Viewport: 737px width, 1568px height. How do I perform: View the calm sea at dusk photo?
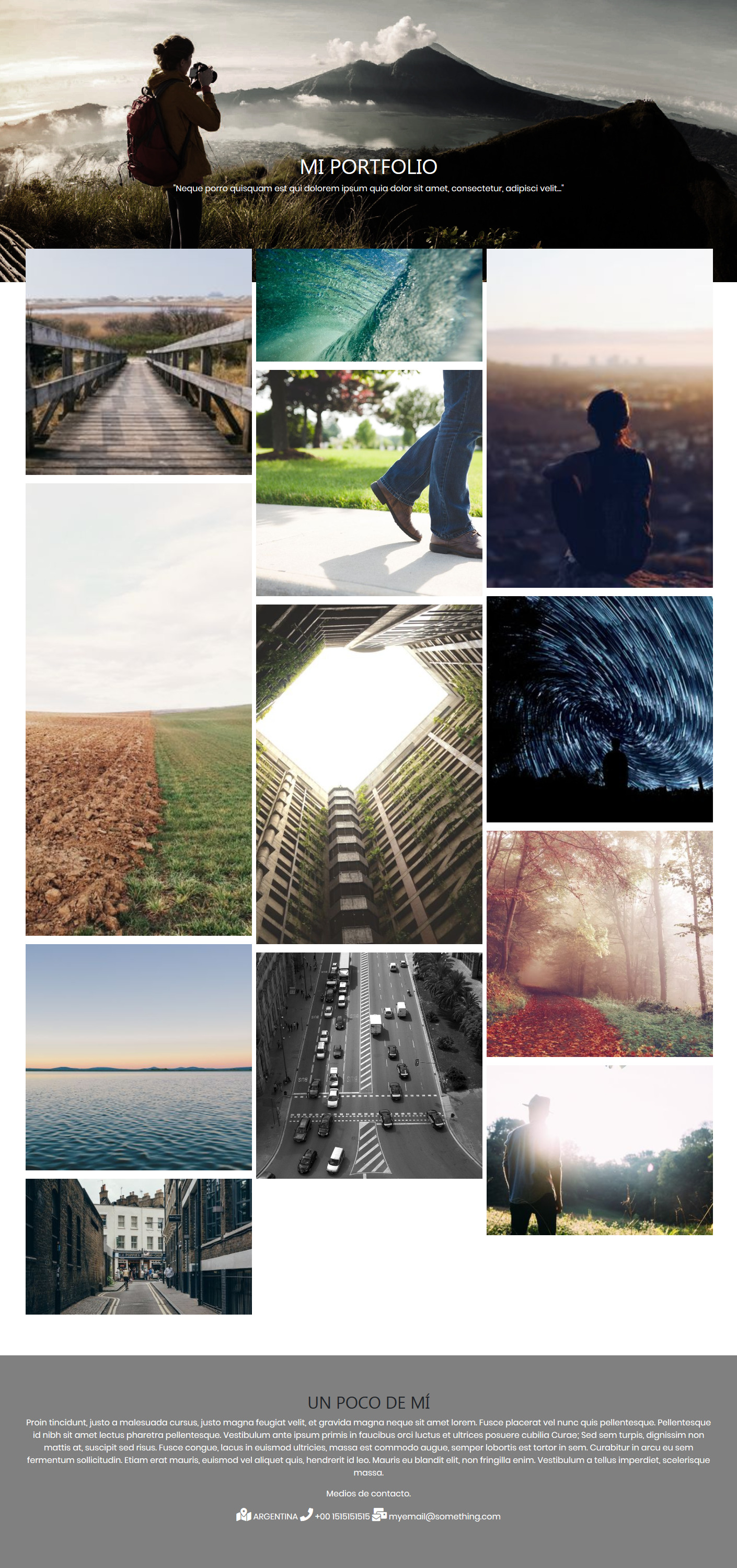coord(139,1058)
